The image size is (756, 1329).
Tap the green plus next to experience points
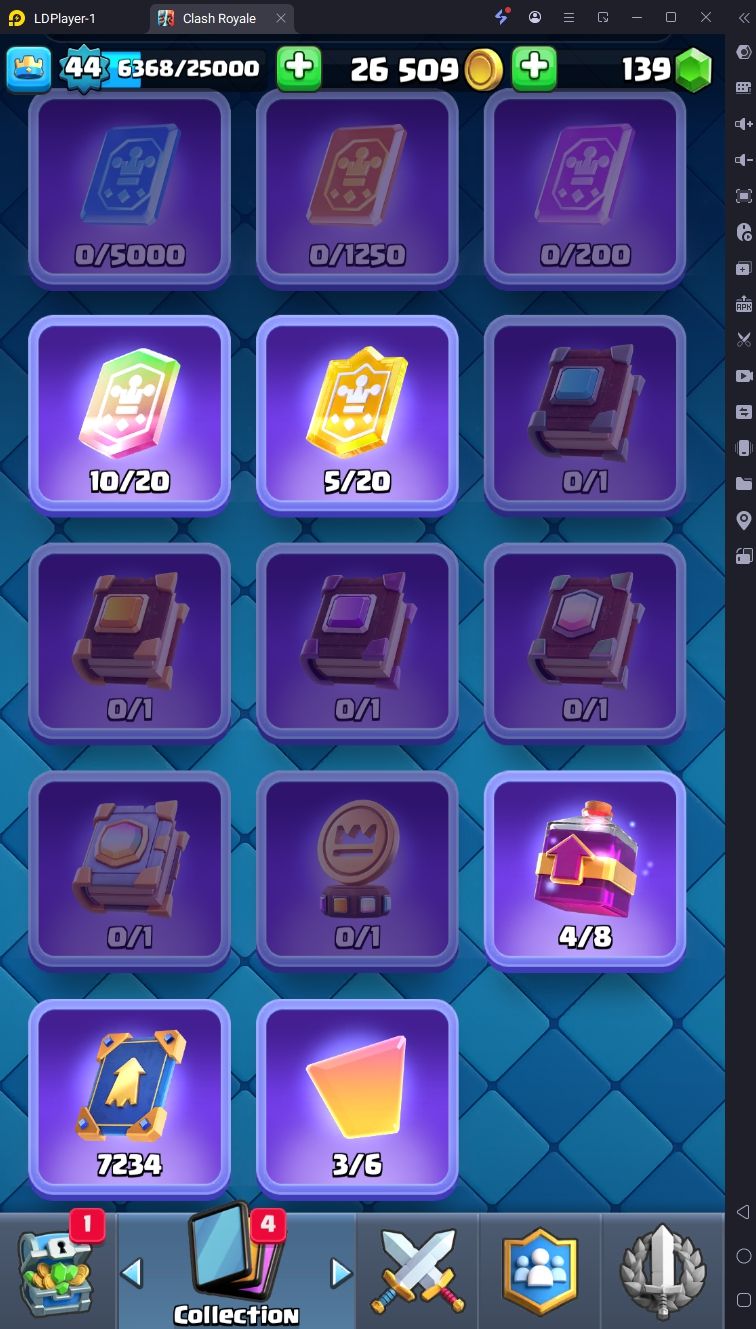point(298,68)
